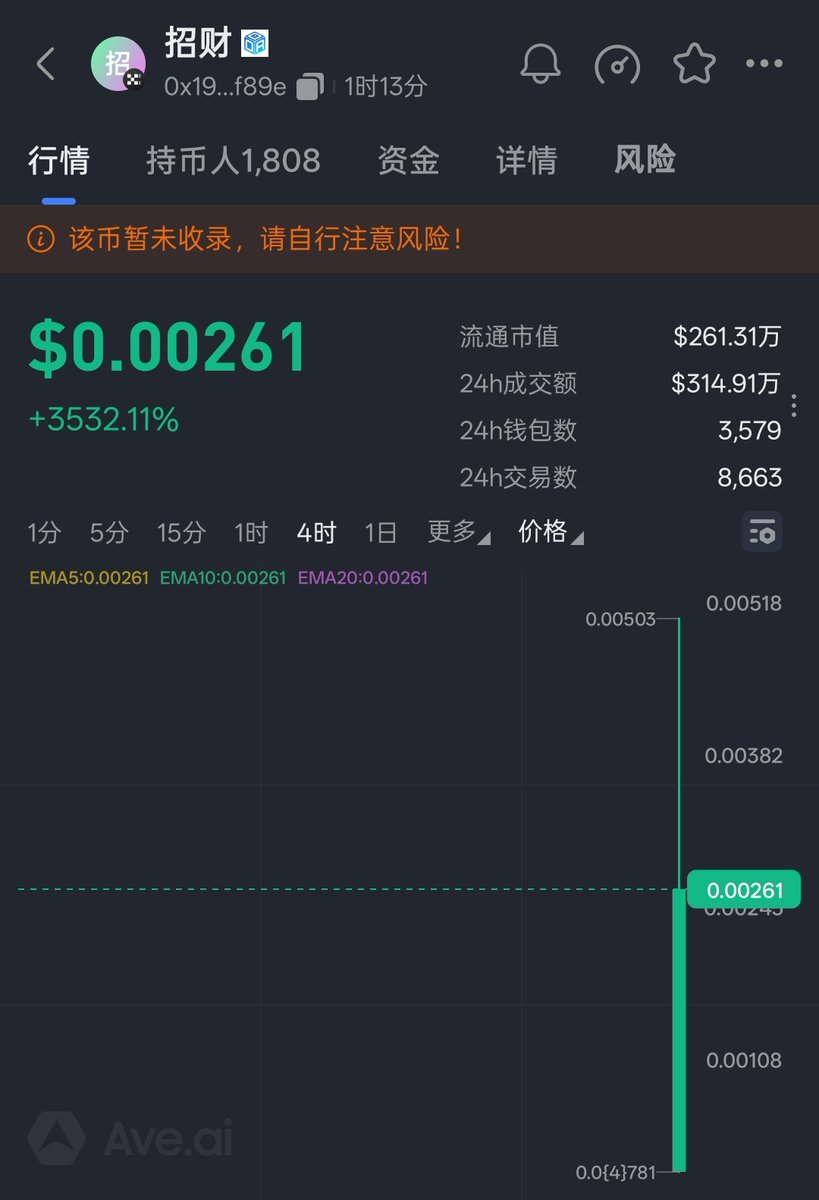
Task: Select the 5分 chart interval
Action: [109, 533]
